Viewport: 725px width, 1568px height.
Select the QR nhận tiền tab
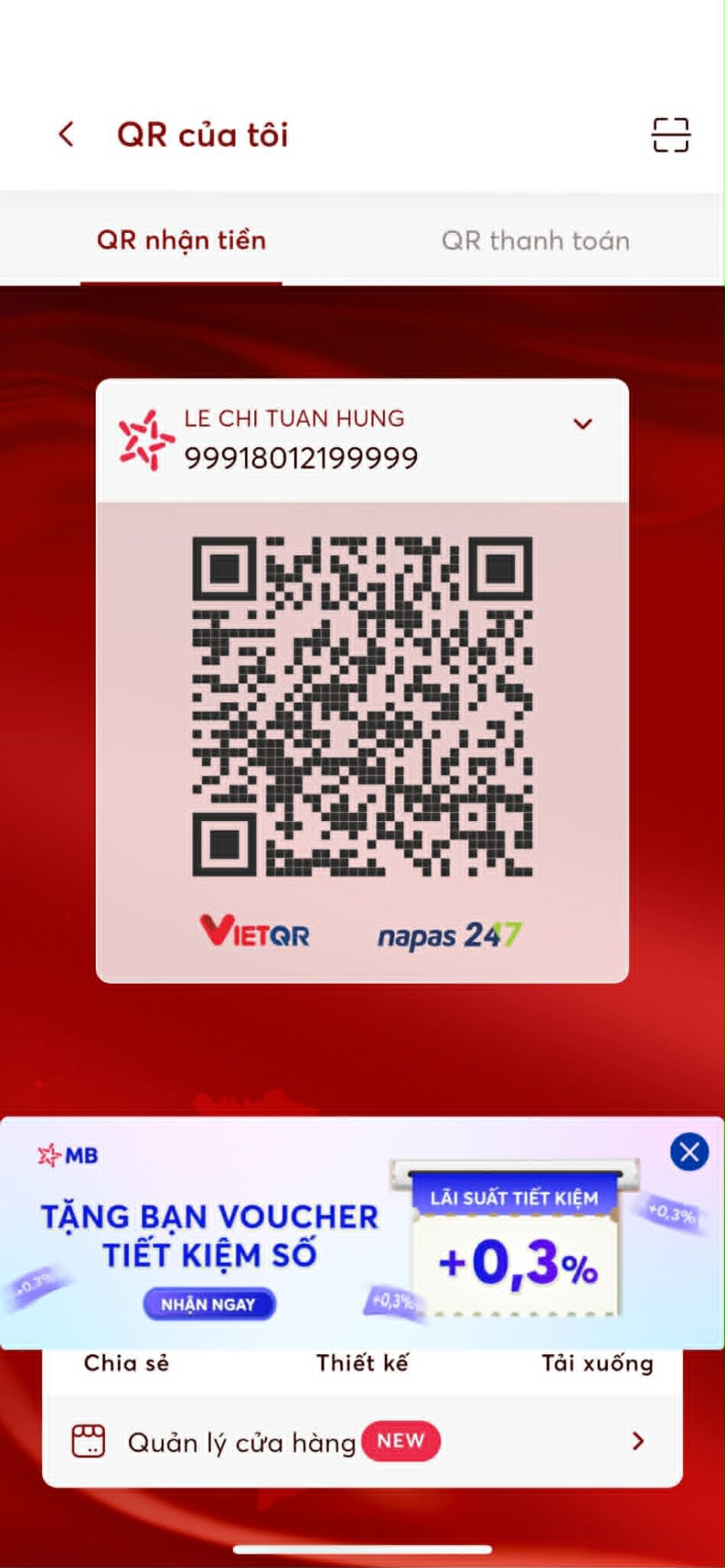pos(181,241)
